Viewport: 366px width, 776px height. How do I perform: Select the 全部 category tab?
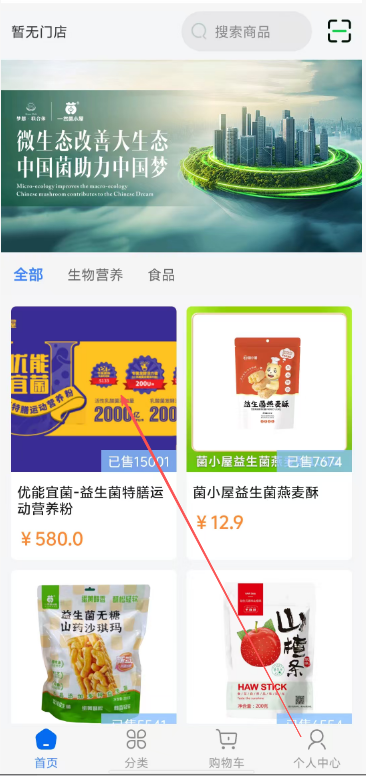pyautogui.click(x=28, y=275)
